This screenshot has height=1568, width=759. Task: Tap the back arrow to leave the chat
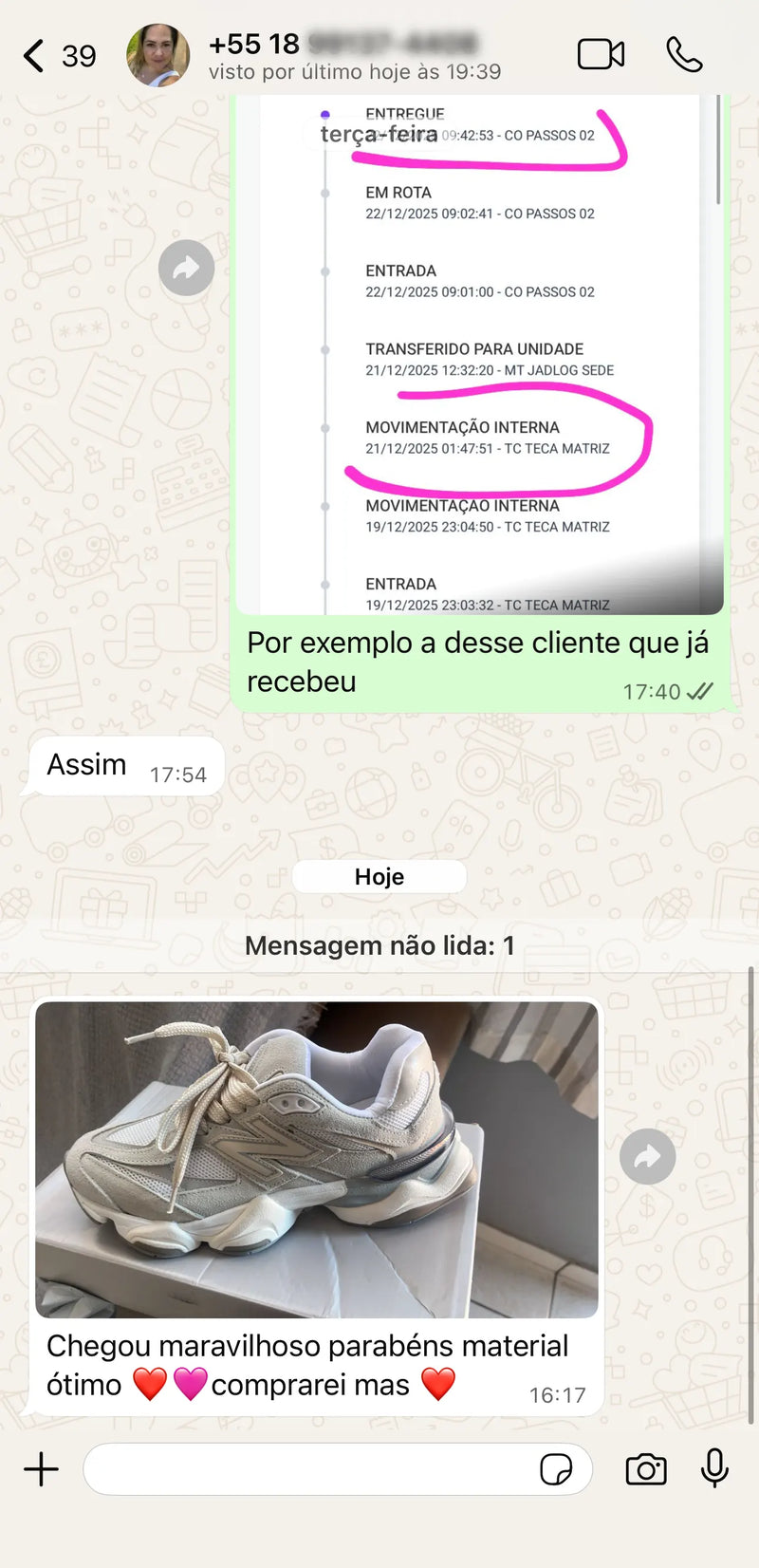click(32, 54)
